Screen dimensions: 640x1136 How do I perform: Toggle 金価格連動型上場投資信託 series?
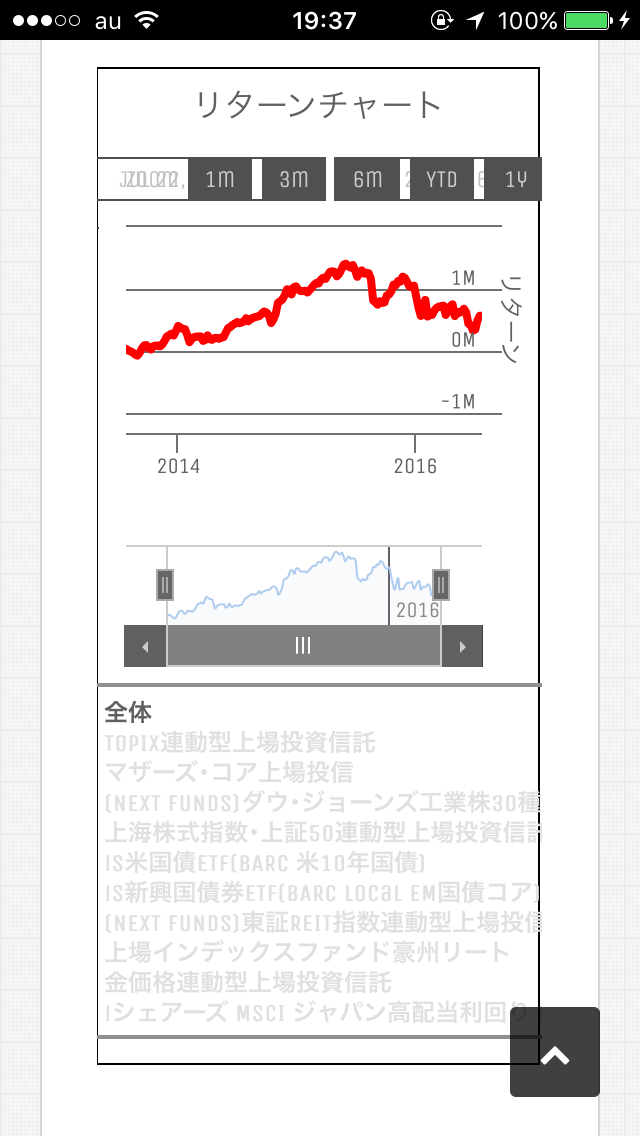click(x=248, y=982)
